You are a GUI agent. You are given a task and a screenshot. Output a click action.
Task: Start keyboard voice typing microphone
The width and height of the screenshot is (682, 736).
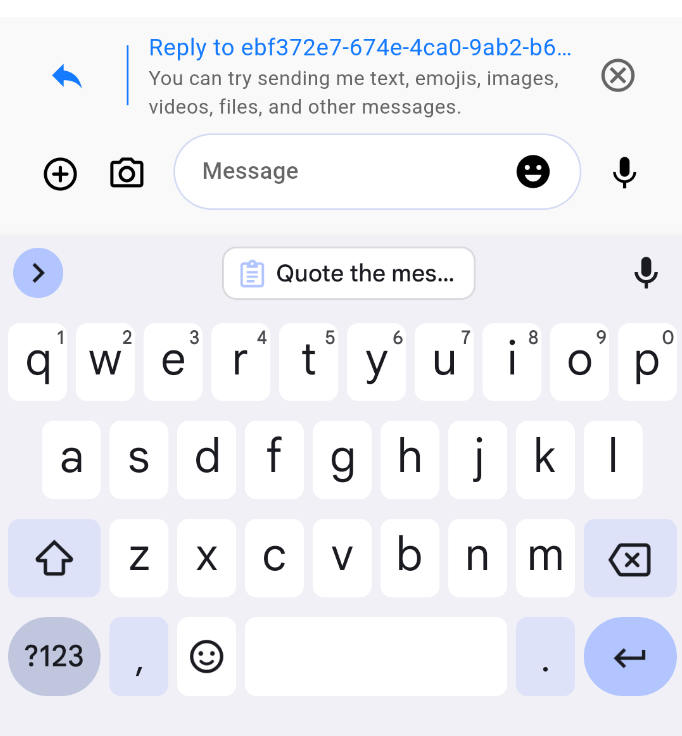click(x=646, y=273)
